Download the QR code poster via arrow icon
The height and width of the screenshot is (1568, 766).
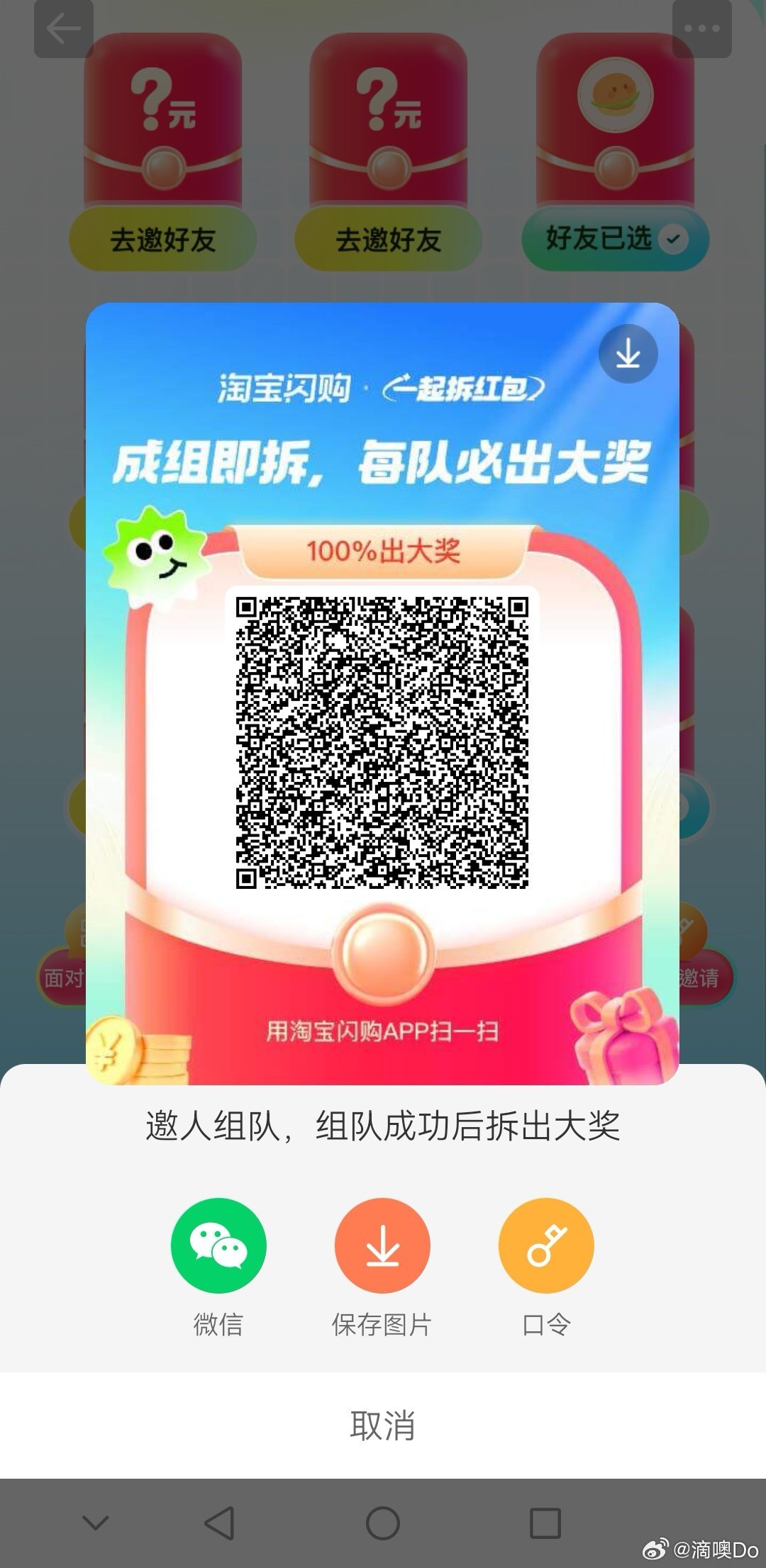click(628, 354)
